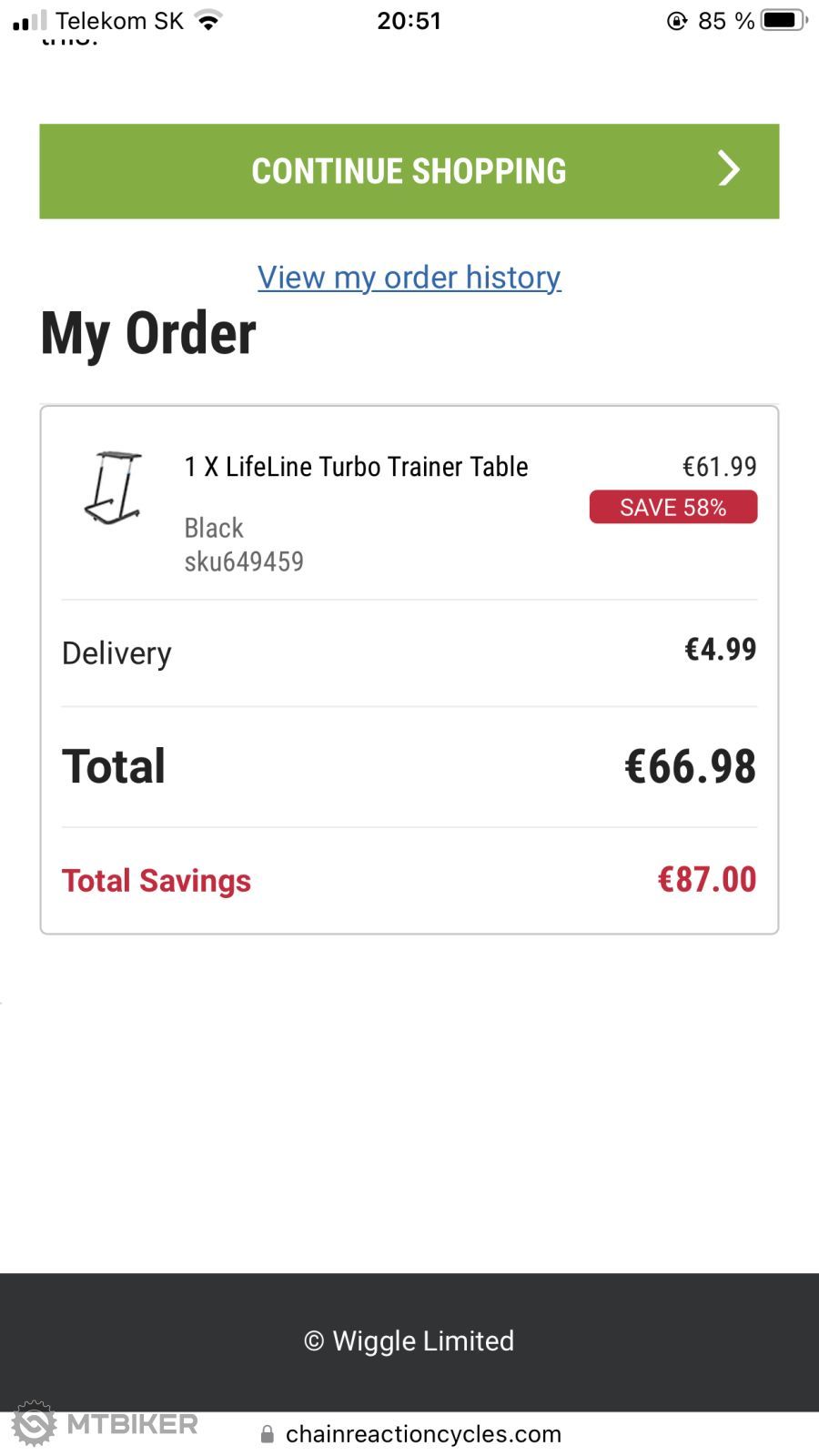Open the LifeLine Turbo Trainer Table item
819x1456 pixels.
[356, 467]
